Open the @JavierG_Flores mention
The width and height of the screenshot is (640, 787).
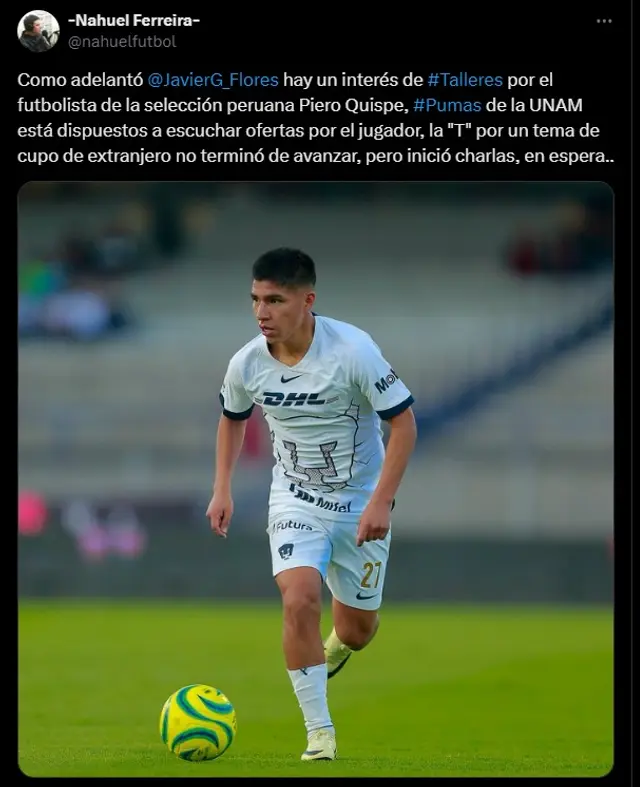(213, 79)
